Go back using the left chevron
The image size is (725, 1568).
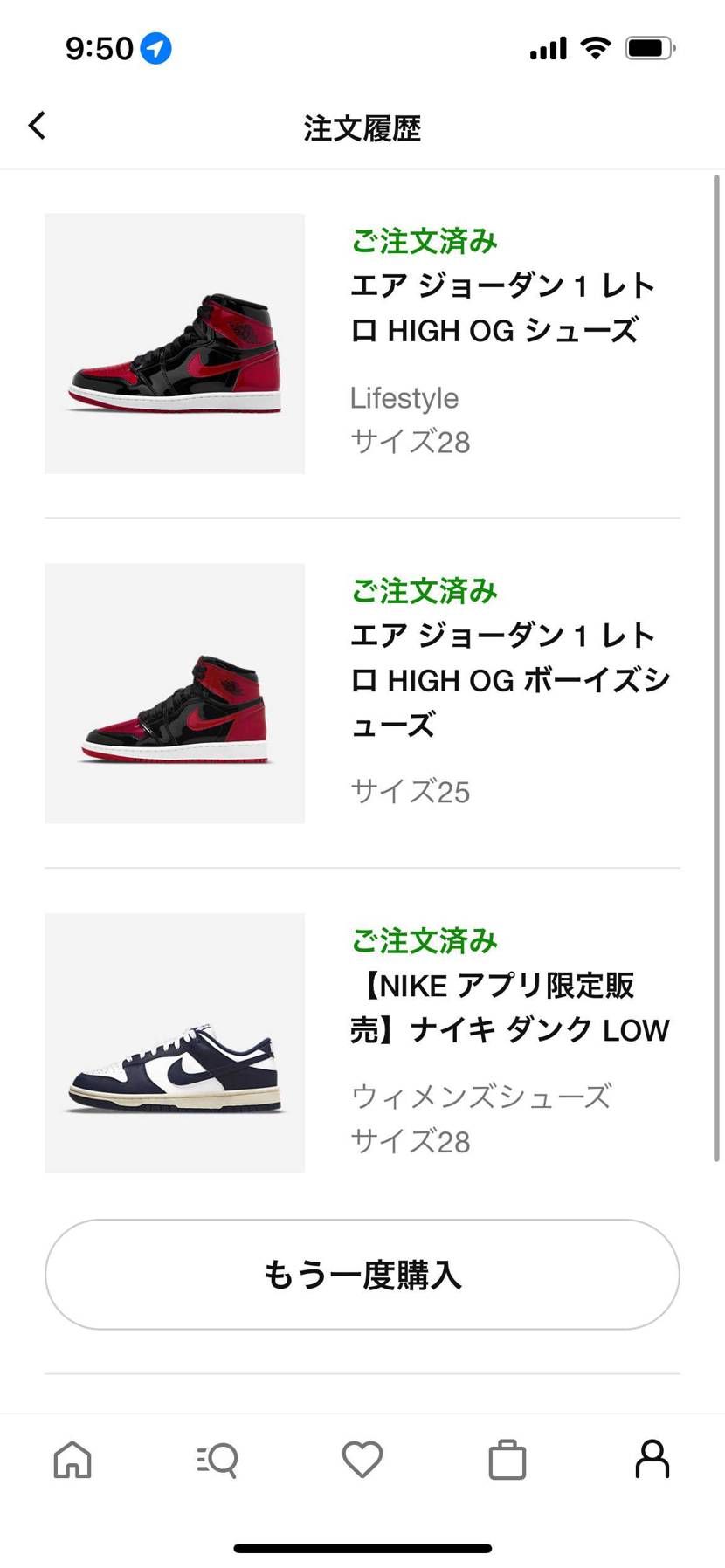(37, 126)
